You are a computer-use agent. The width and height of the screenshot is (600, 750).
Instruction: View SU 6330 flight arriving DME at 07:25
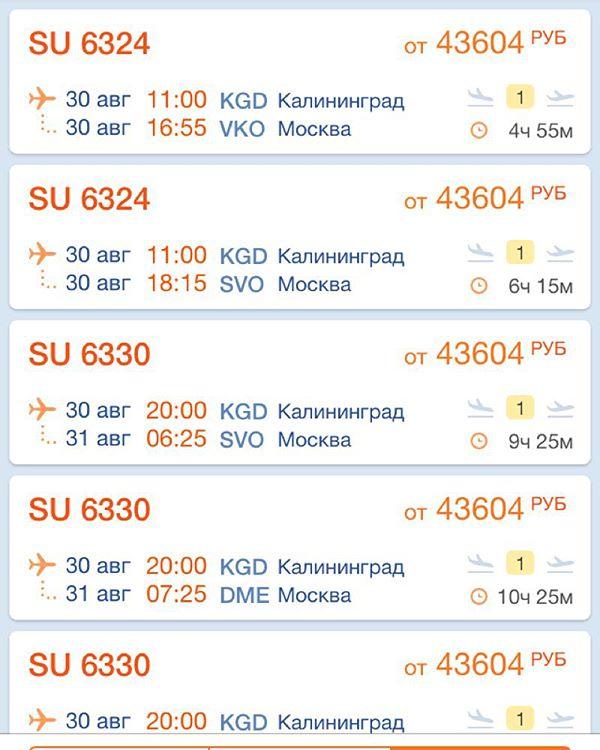300,550
